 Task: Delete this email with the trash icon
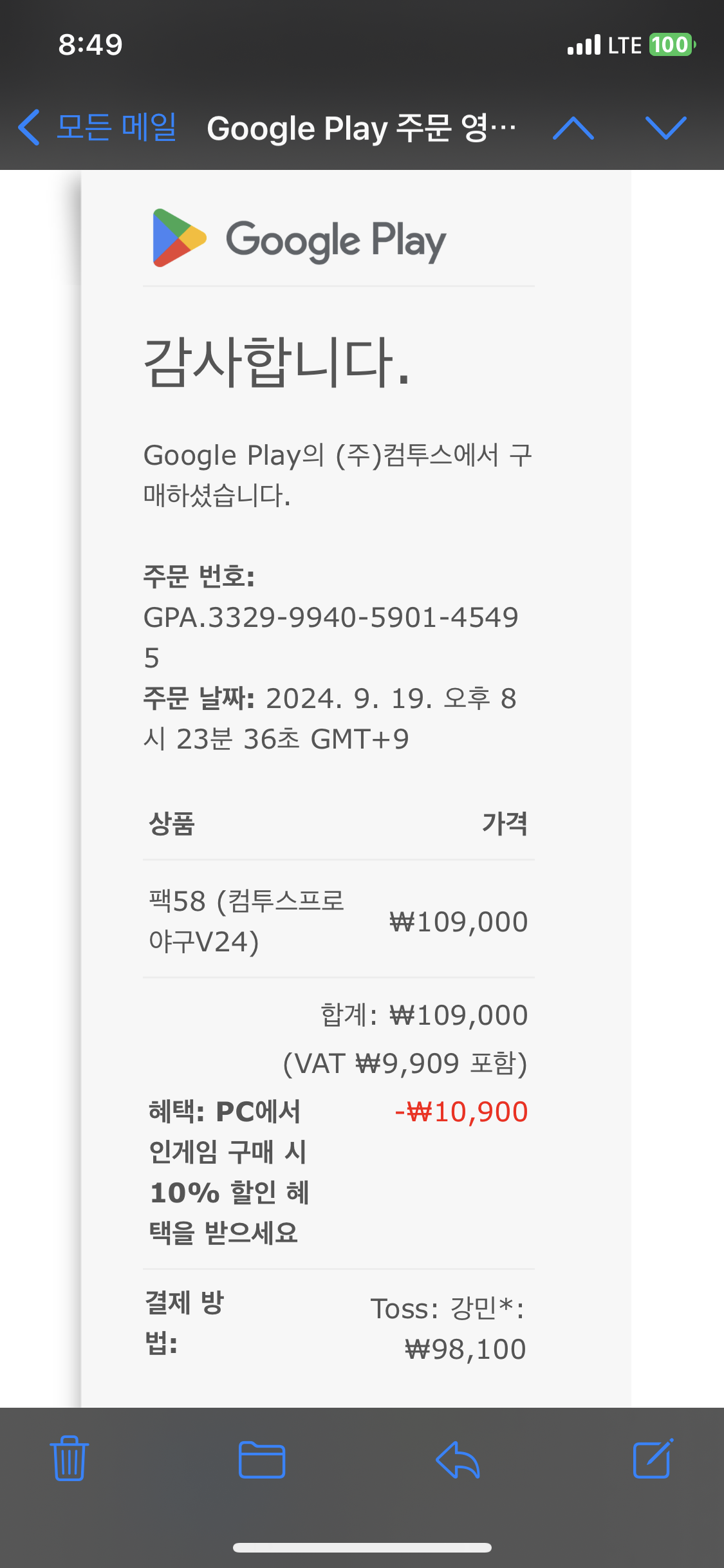[x=69, y=1459]
